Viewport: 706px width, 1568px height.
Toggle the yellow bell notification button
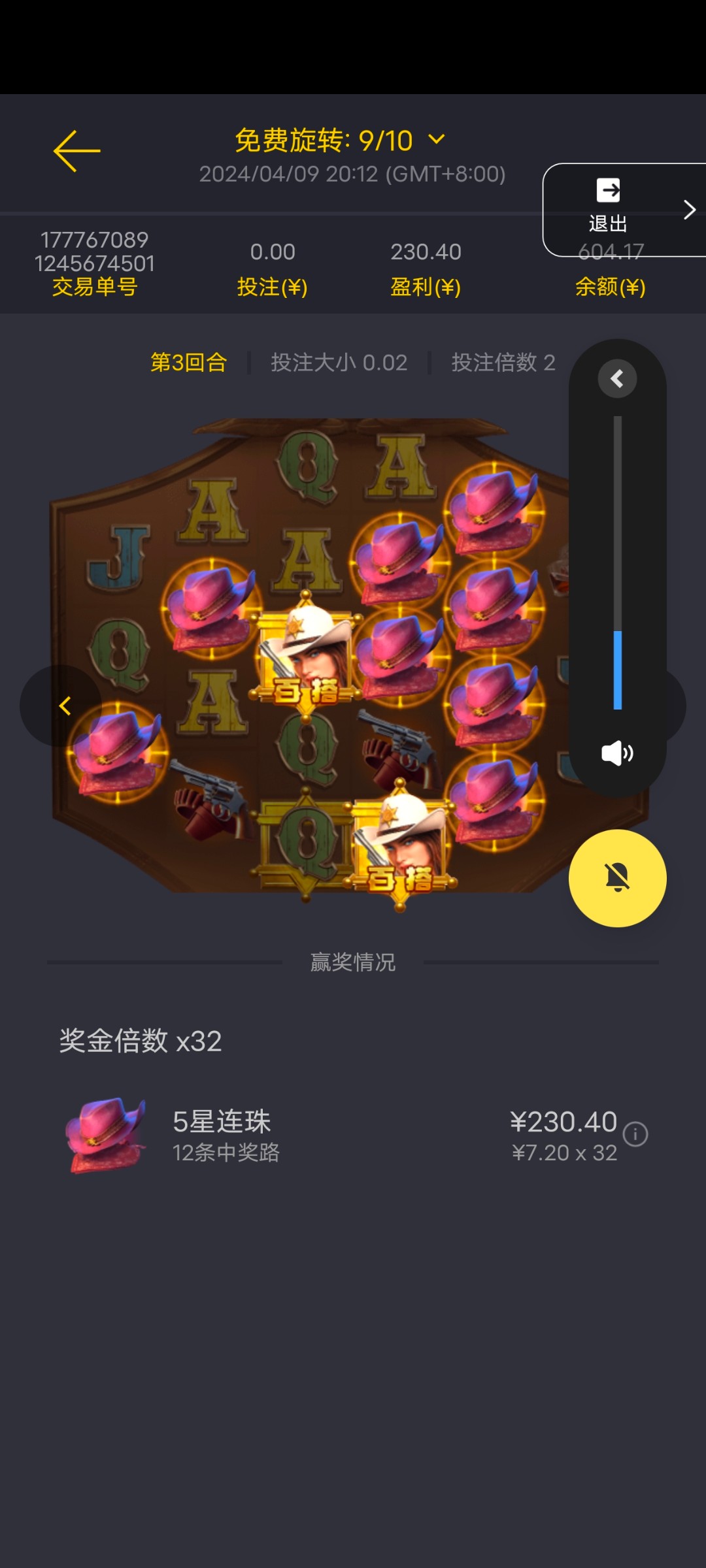(617, 877)
